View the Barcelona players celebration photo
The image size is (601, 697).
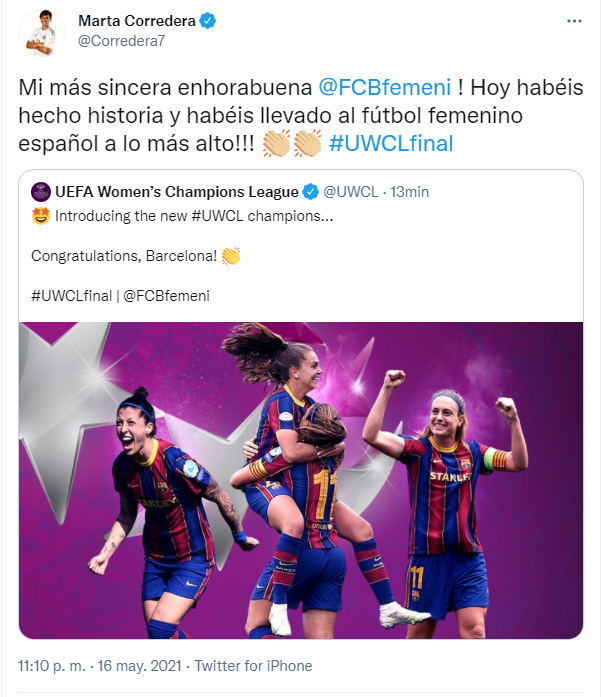[300, 480]
